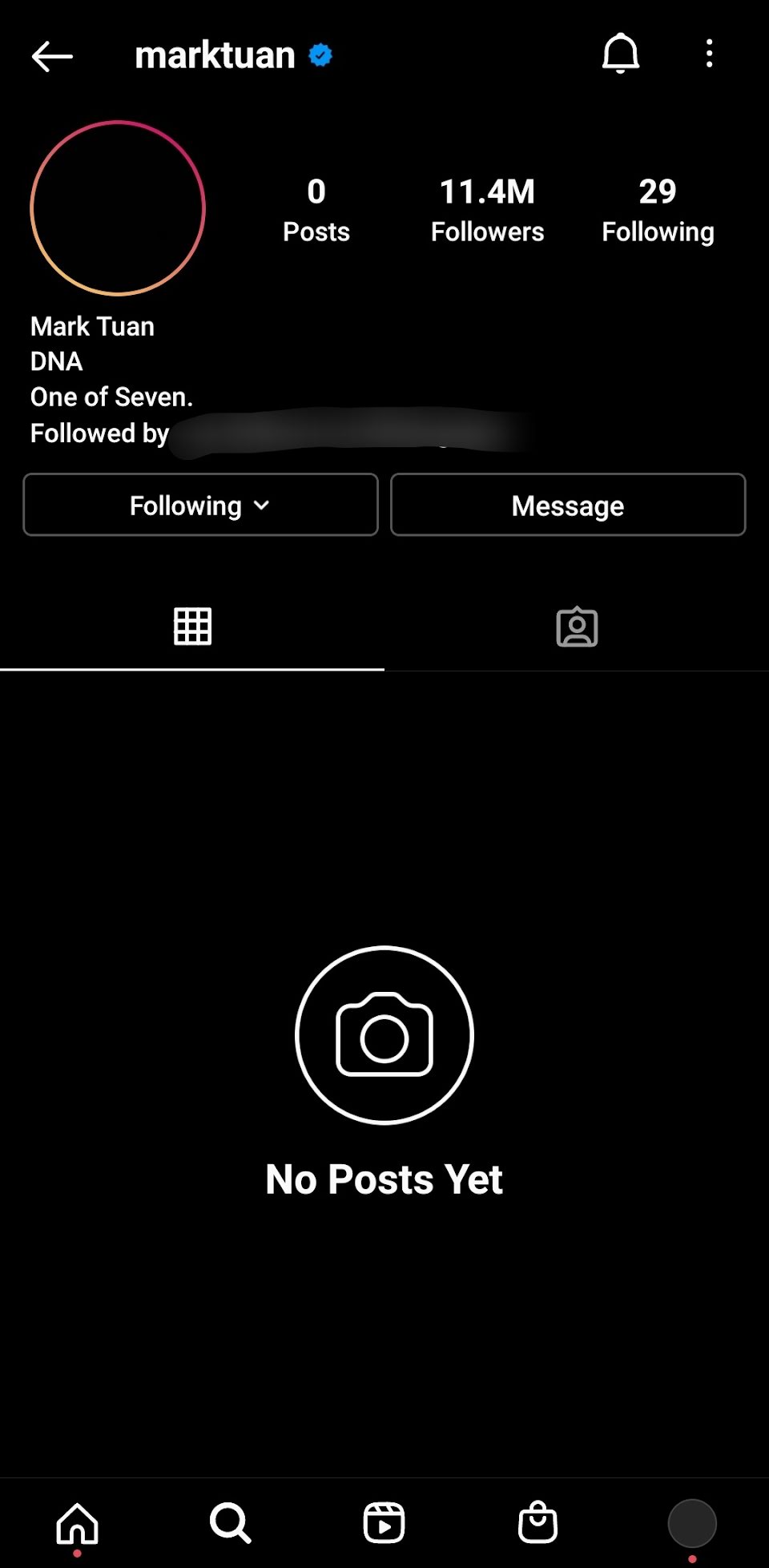Viewport: 769px width, 1568px height.
Task: Open the notifications bell for marktuan
Action: point(621,54)
